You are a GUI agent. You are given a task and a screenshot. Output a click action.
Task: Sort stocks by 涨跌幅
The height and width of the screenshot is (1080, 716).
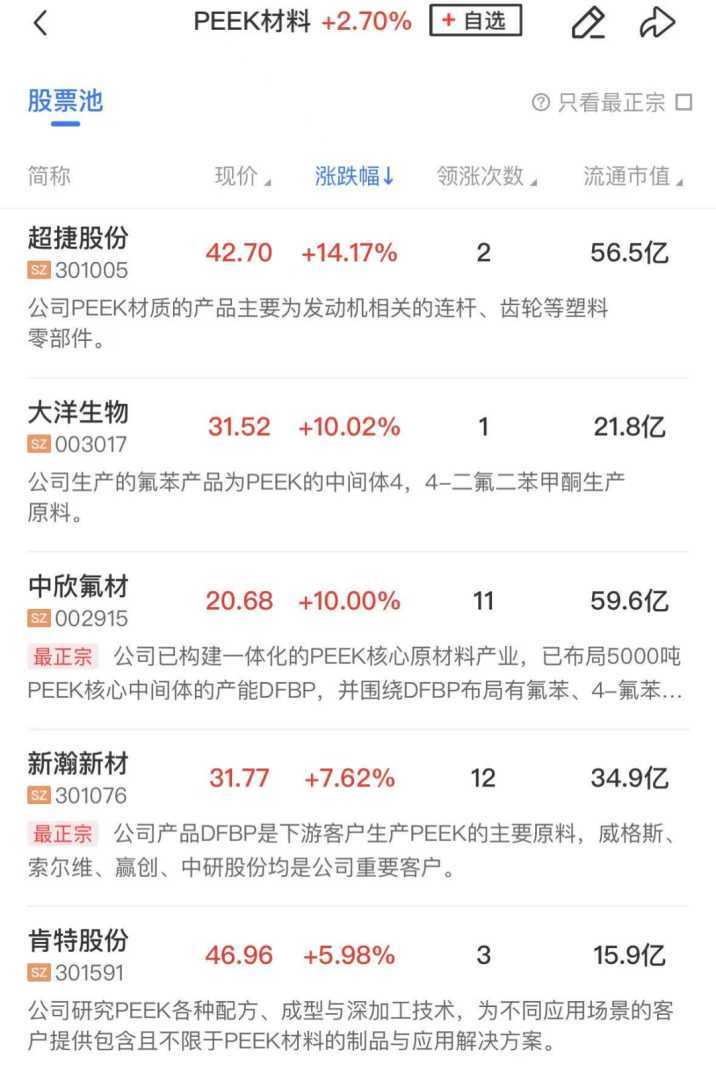355,177
